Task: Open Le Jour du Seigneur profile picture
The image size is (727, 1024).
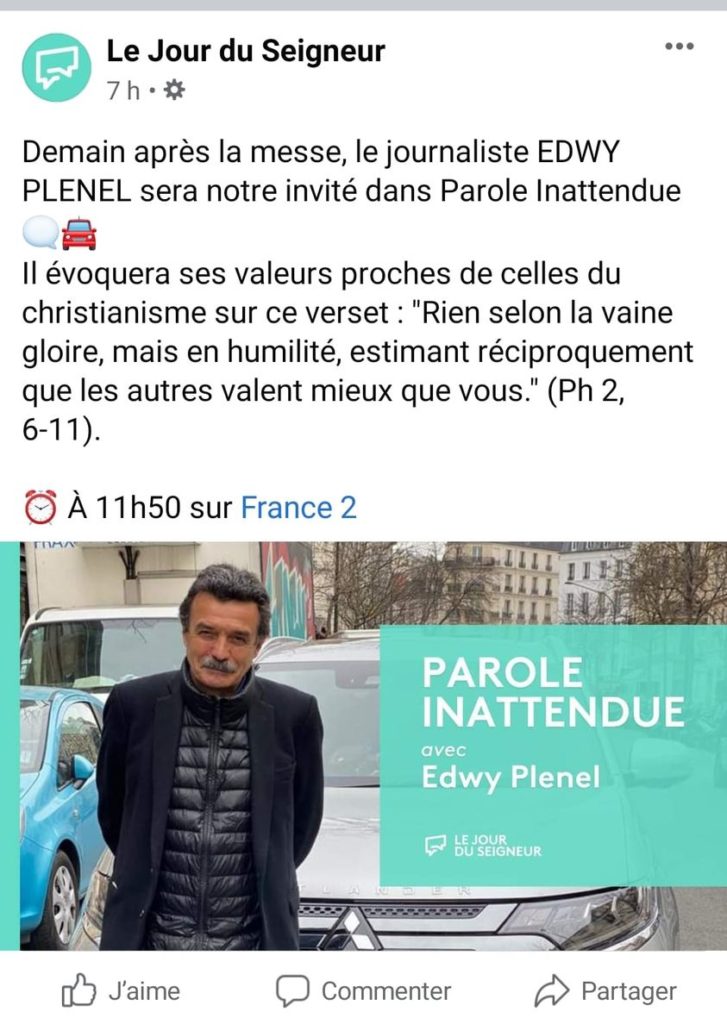Action: pos(58,68)
